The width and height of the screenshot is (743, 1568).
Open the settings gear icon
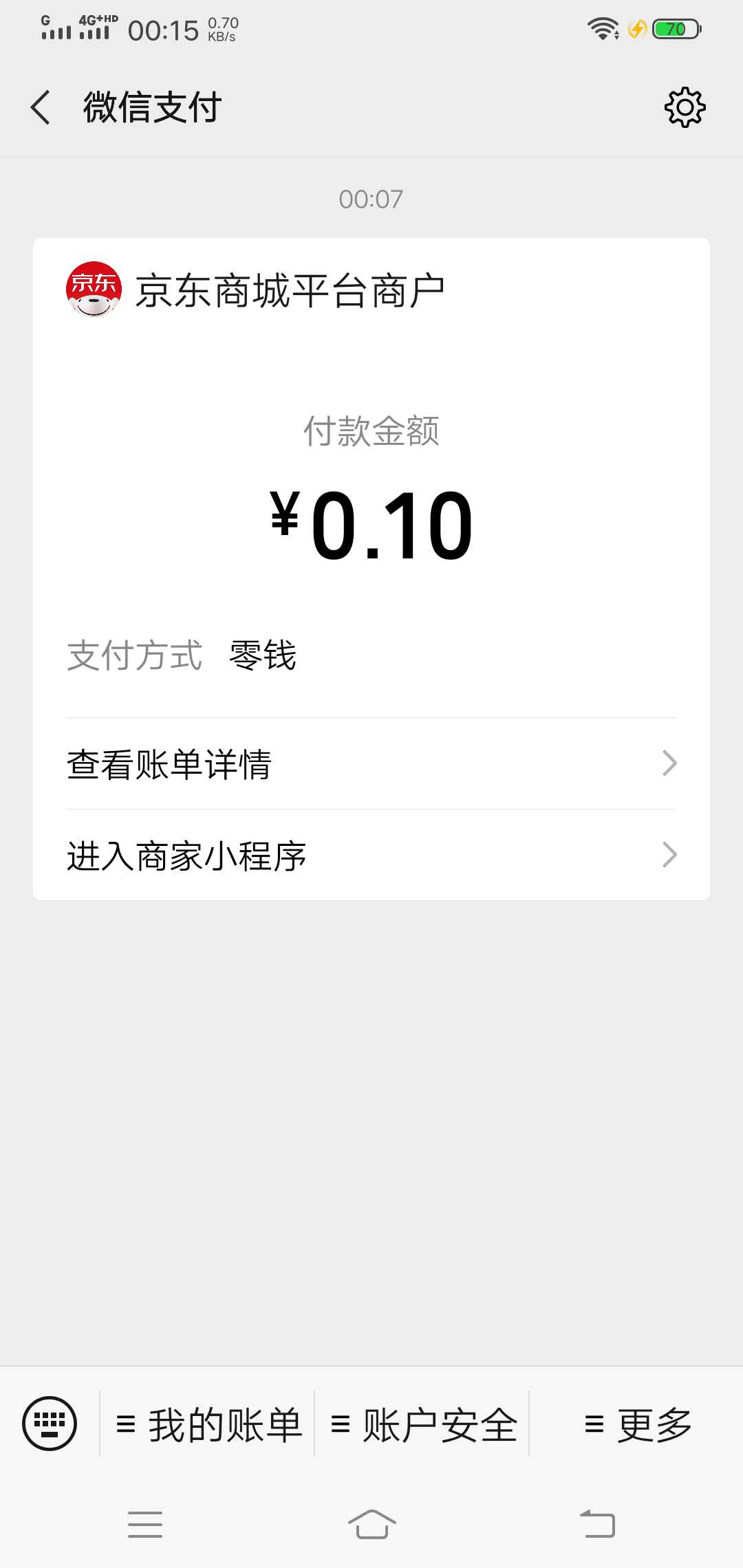coord(685,107)
